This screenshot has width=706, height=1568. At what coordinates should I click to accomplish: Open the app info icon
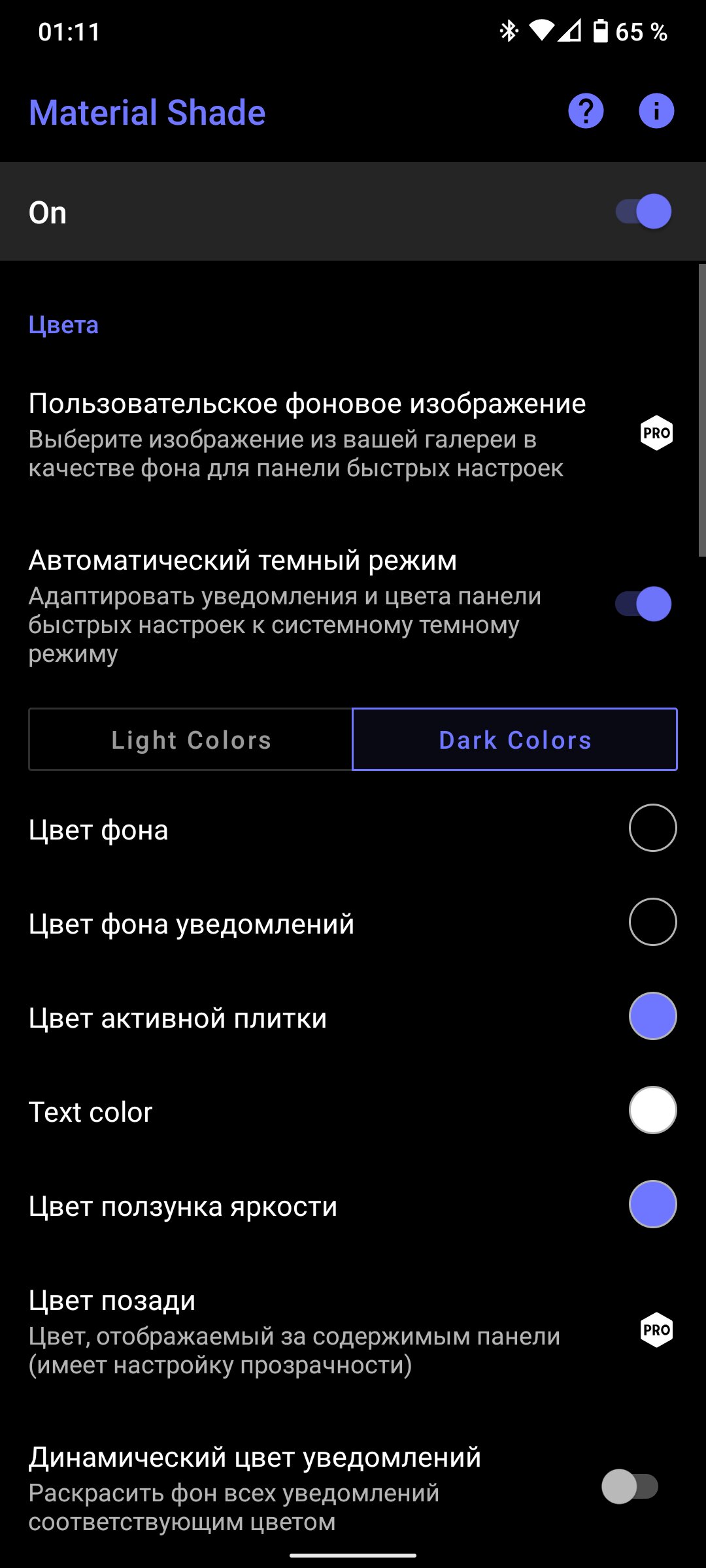tap(656, 111)
